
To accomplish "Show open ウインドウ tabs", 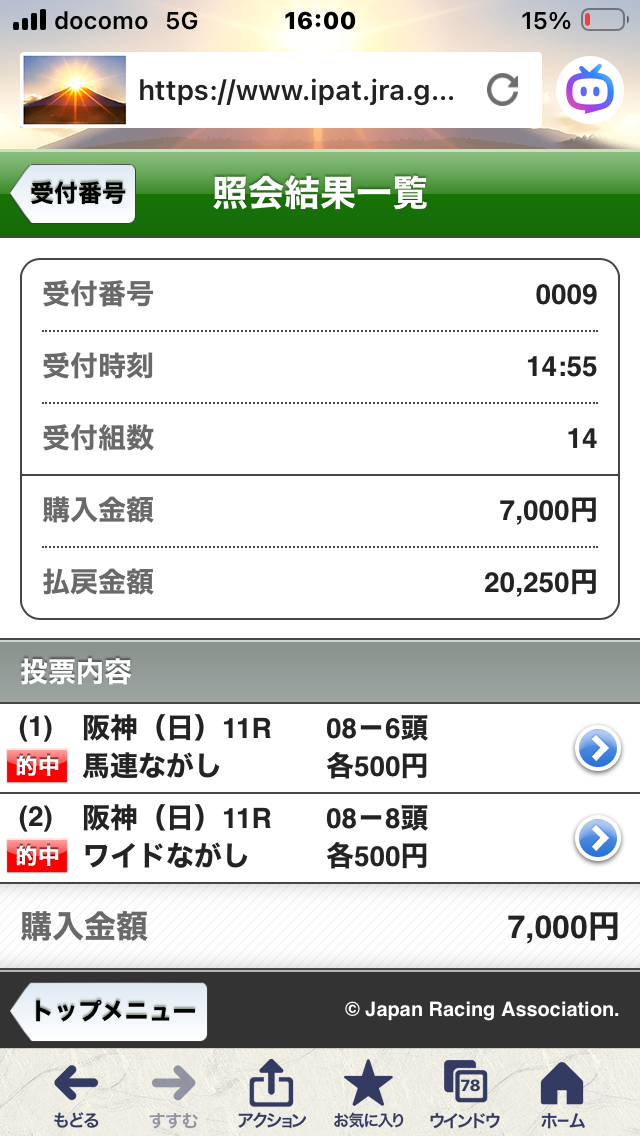I will [464, 1093].
